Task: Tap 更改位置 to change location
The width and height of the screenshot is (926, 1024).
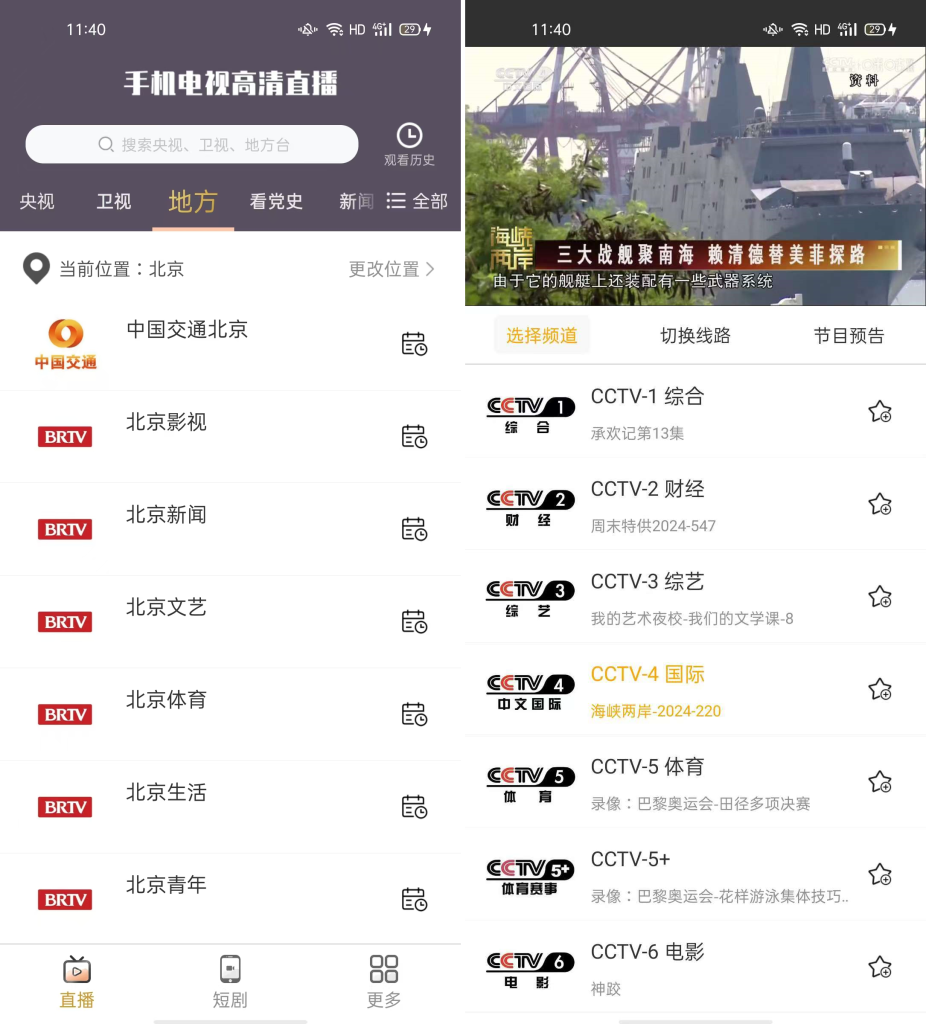Action: 391,269
